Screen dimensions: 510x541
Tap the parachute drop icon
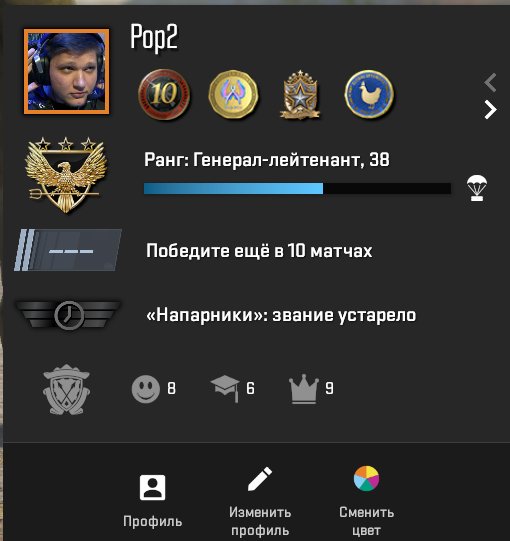click(477, 188)
